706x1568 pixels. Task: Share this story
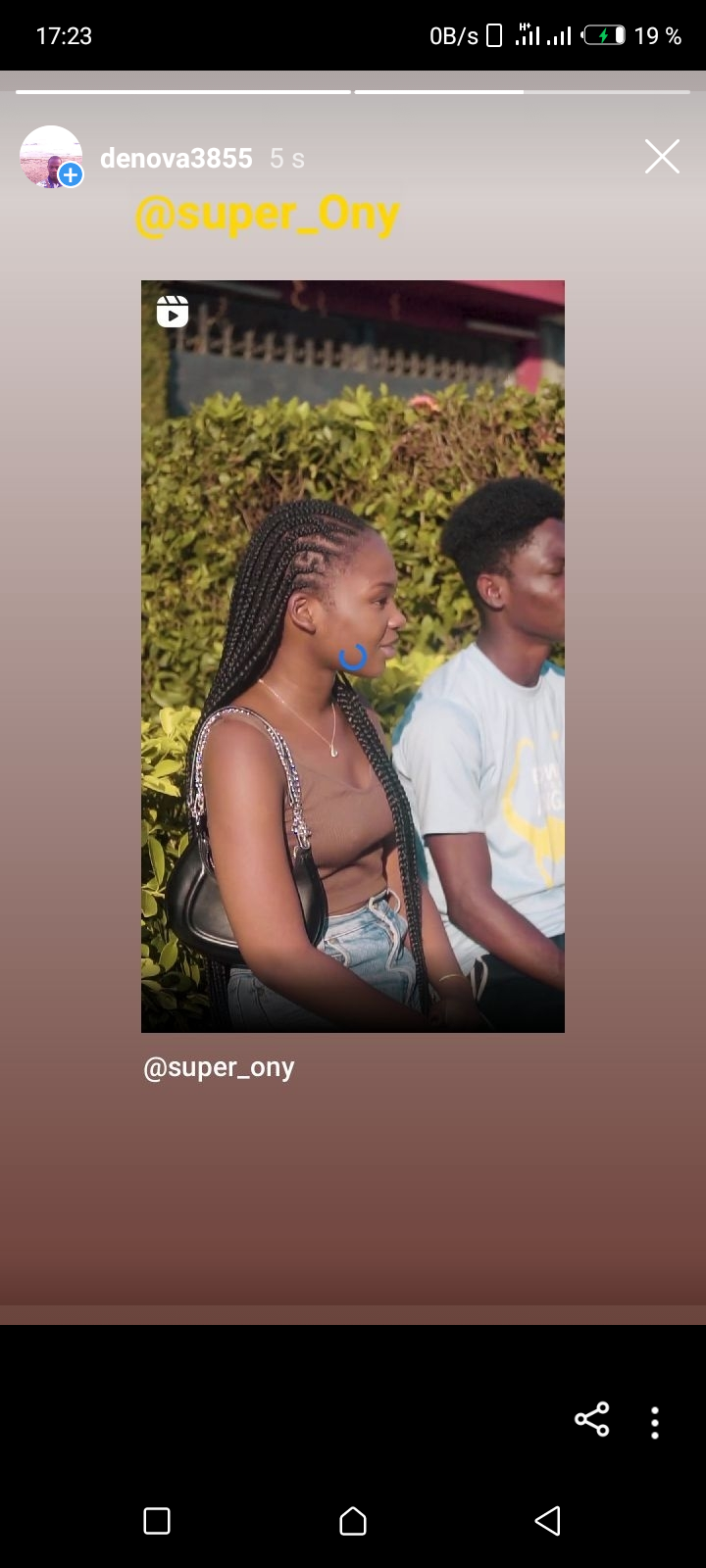[591, 1419]
